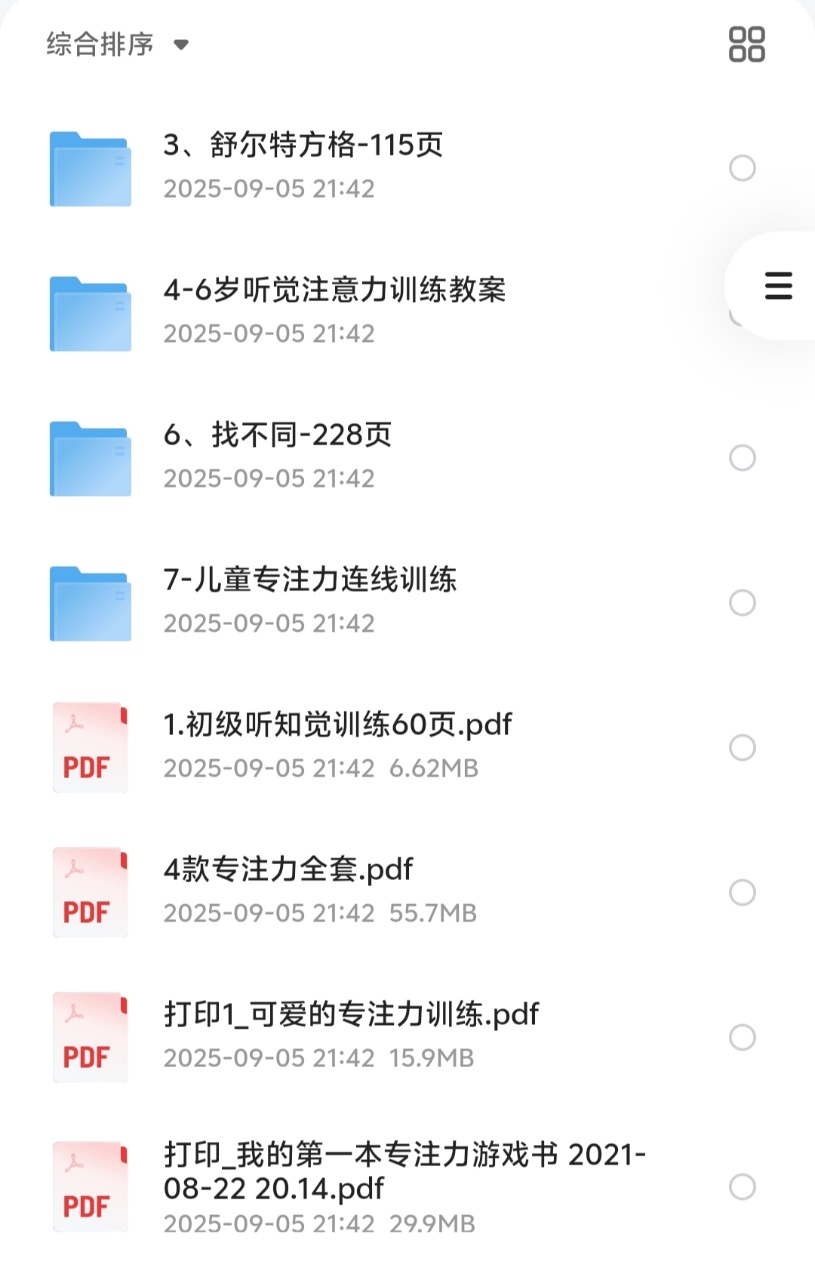815x1280 pixels.
Task: Tick the circle for 4款专注力全套.pdf
Action: (x=742, y=892)
